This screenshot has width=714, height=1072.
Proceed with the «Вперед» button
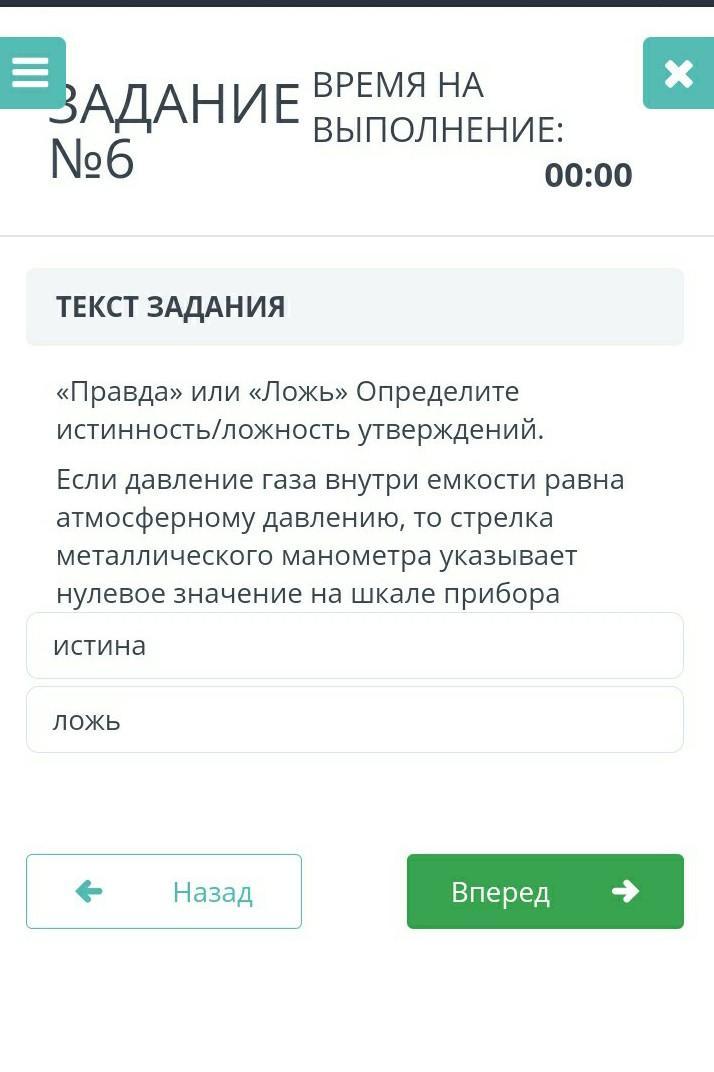pyautogui.click(x=545, y=891)
